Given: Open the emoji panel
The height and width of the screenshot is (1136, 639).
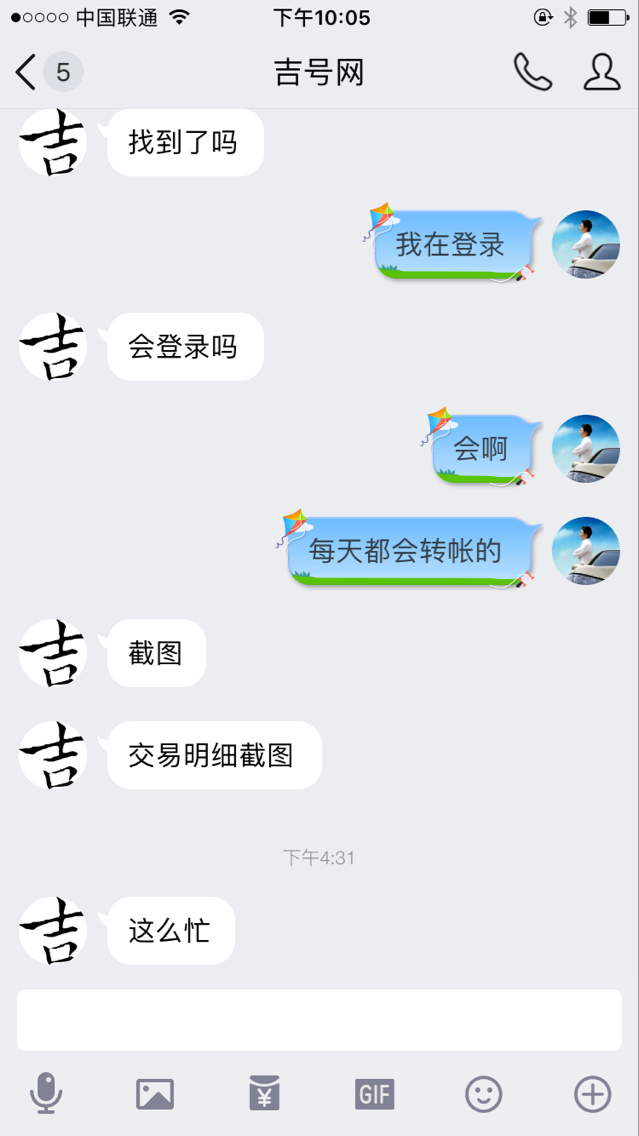Looking at the screenshot, I should 483,1094.
